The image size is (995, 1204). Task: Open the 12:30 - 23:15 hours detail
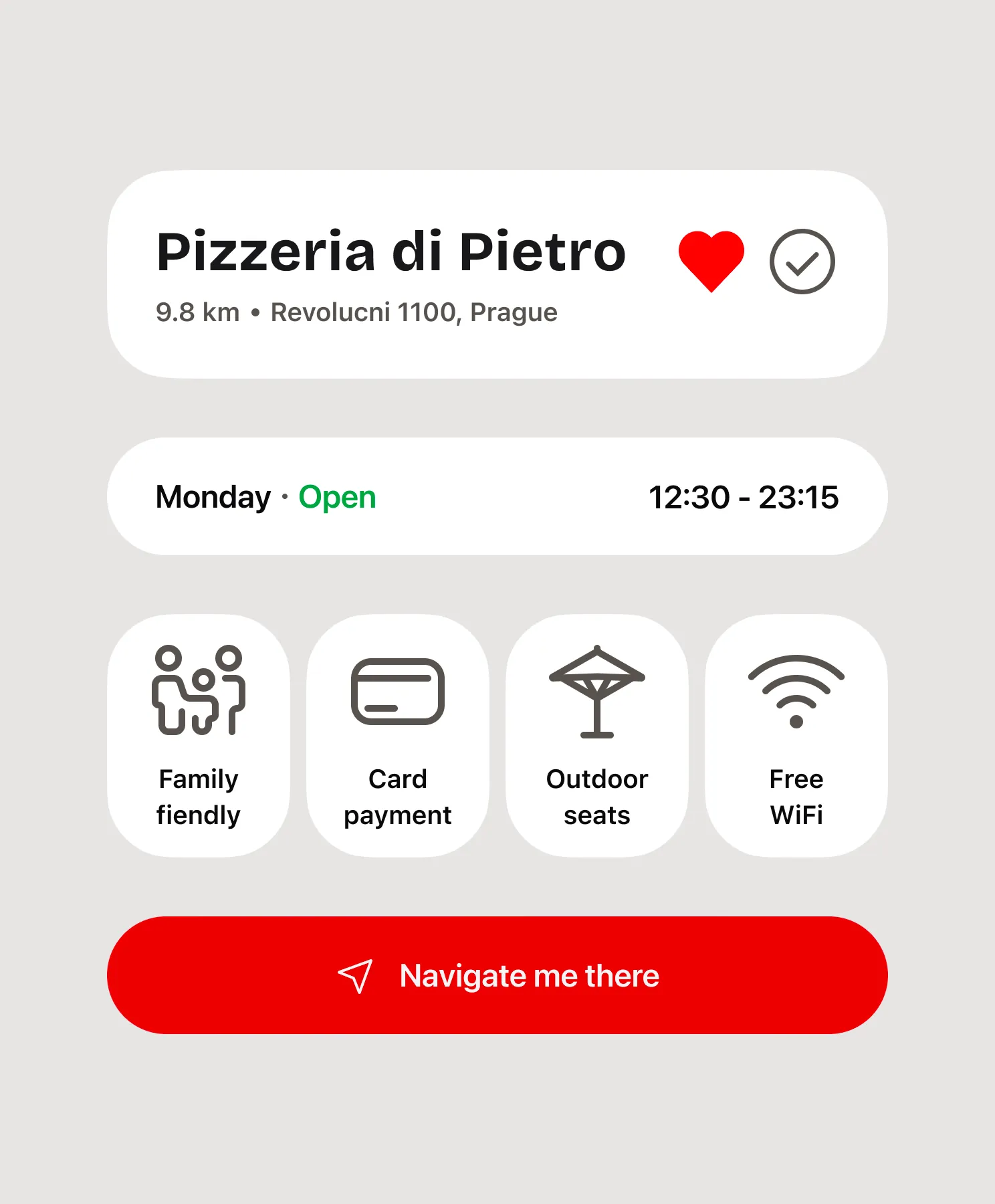coord(744,496)
